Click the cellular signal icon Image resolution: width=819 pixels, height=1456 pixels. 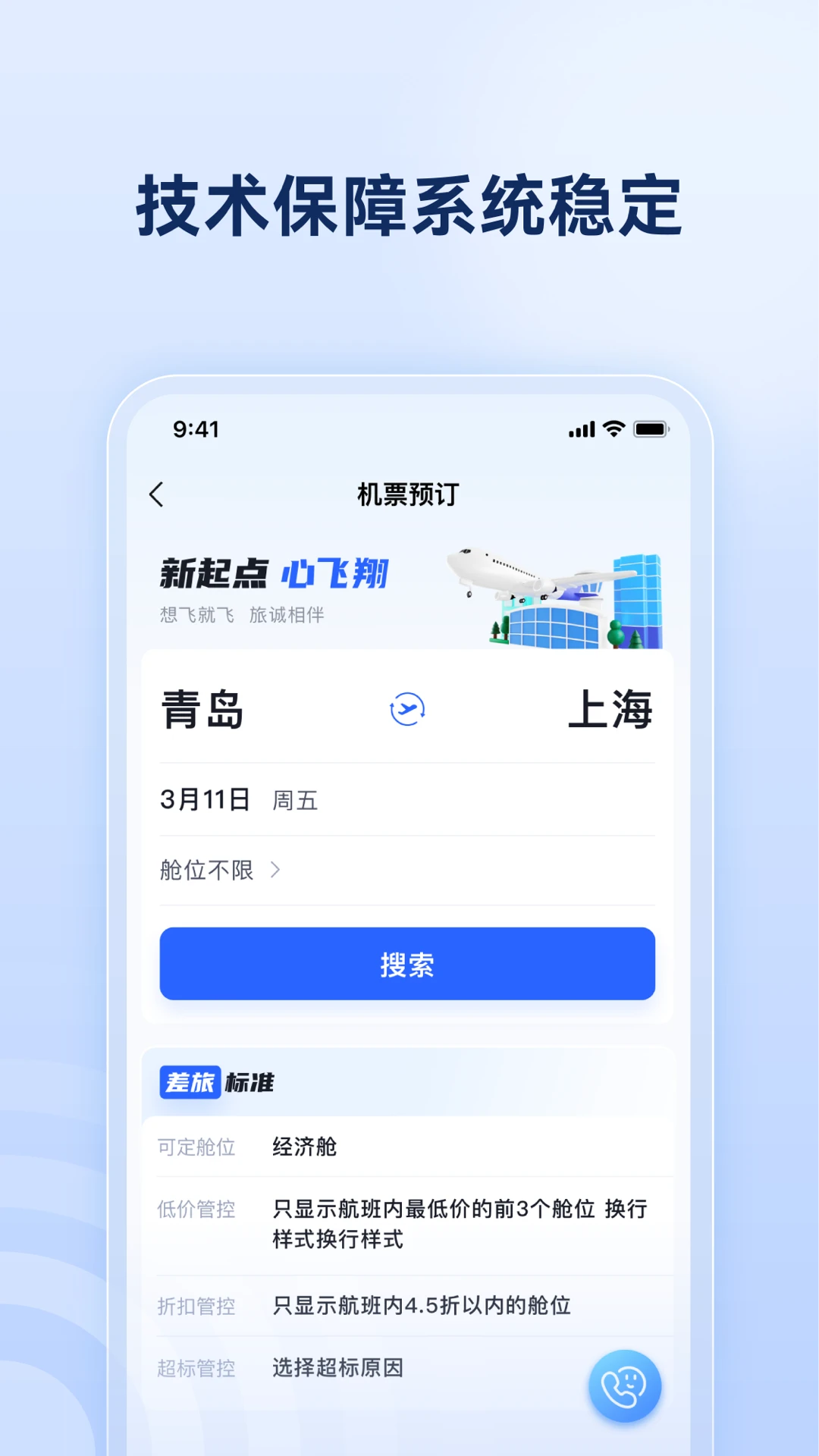pyautogui.click(x=580, y=429)
